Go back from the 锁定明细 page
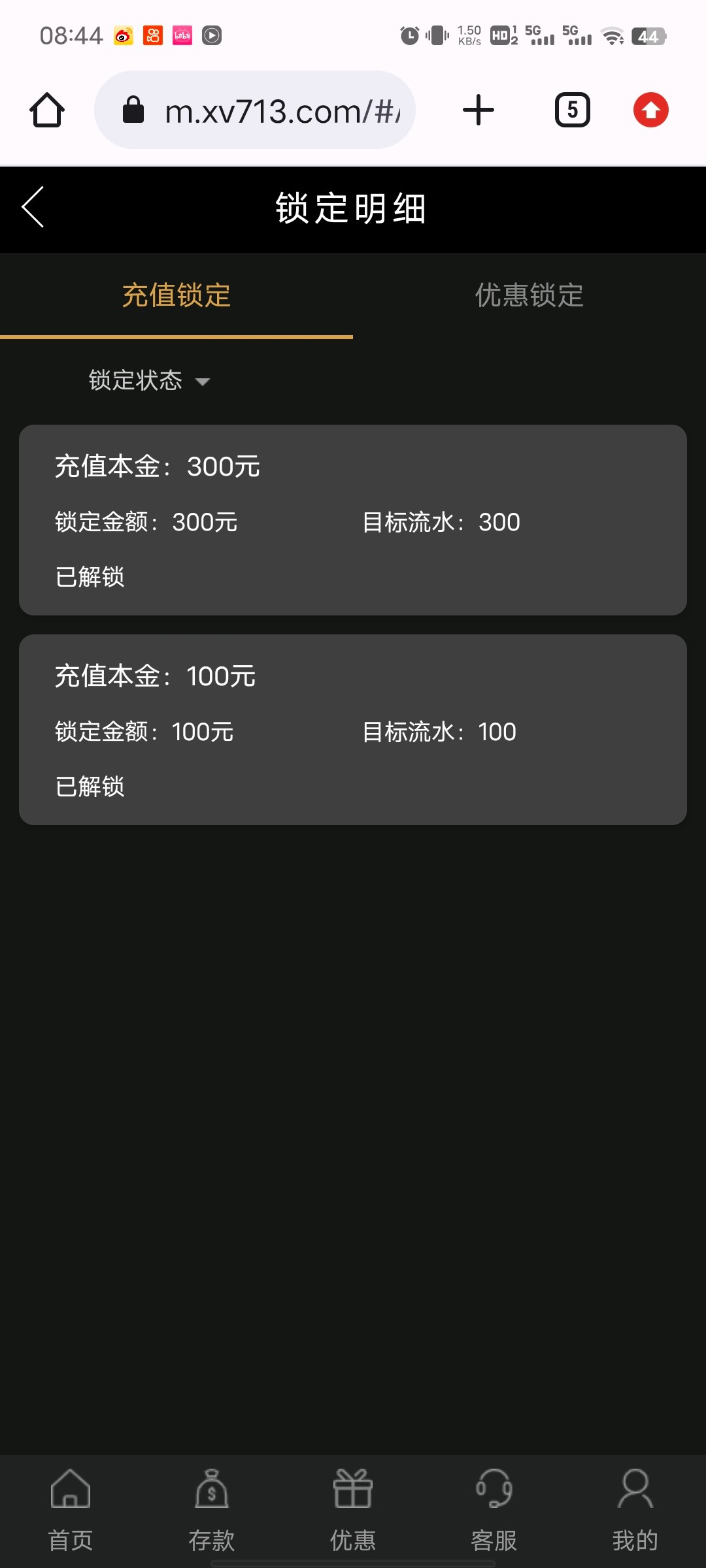 pyautogui.click(x=33, y=207)
